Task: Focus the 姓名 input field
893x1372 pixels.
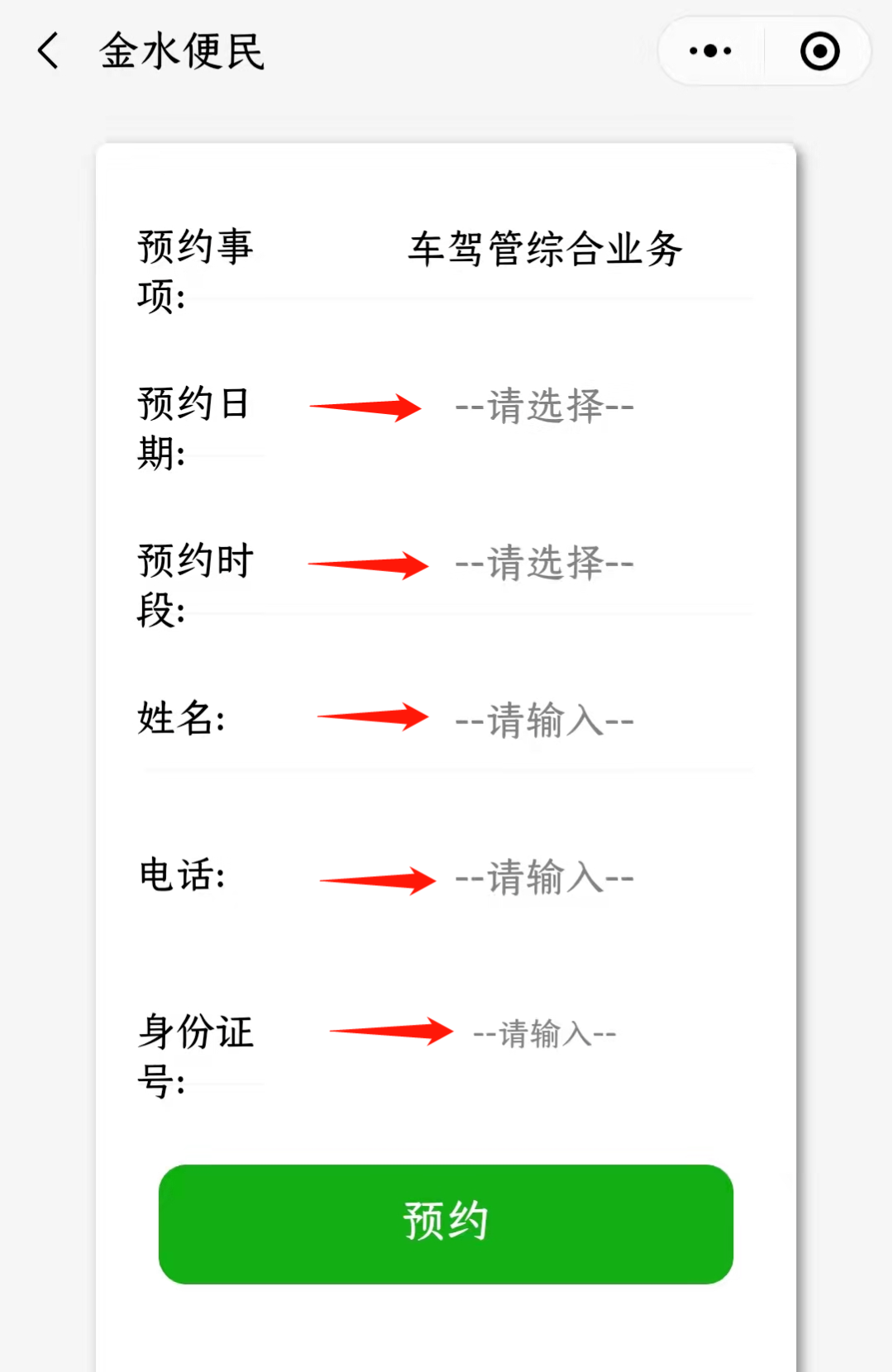Action: click(545, 721)
